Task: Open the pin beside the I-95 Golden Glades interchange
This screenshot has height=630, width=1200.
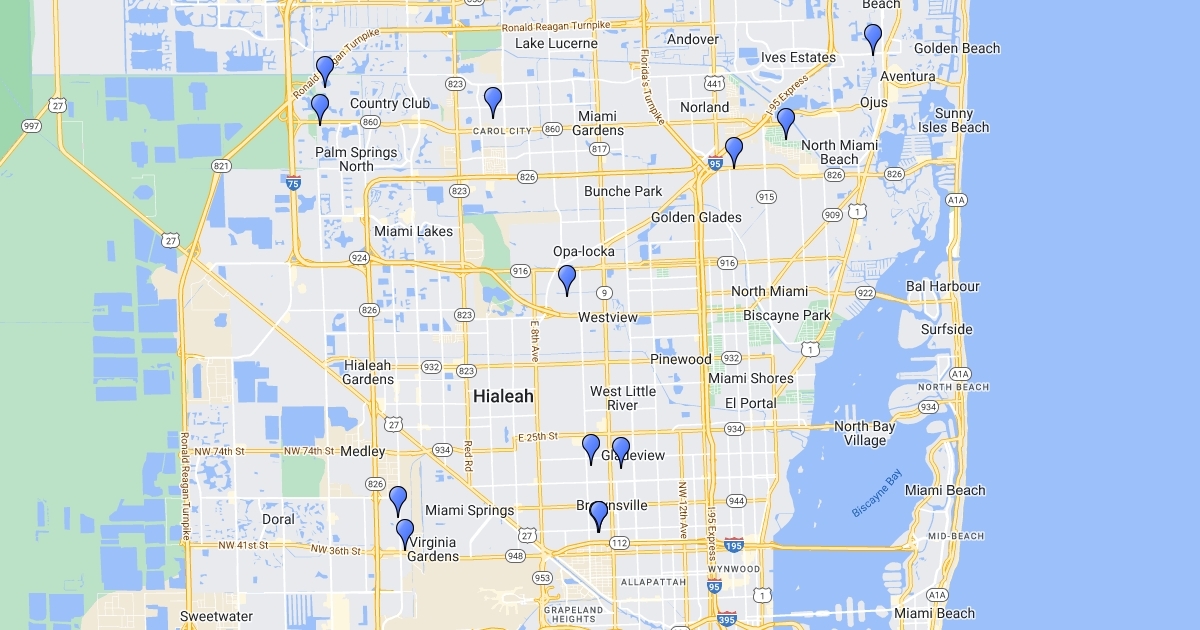Action: point(734,151)
